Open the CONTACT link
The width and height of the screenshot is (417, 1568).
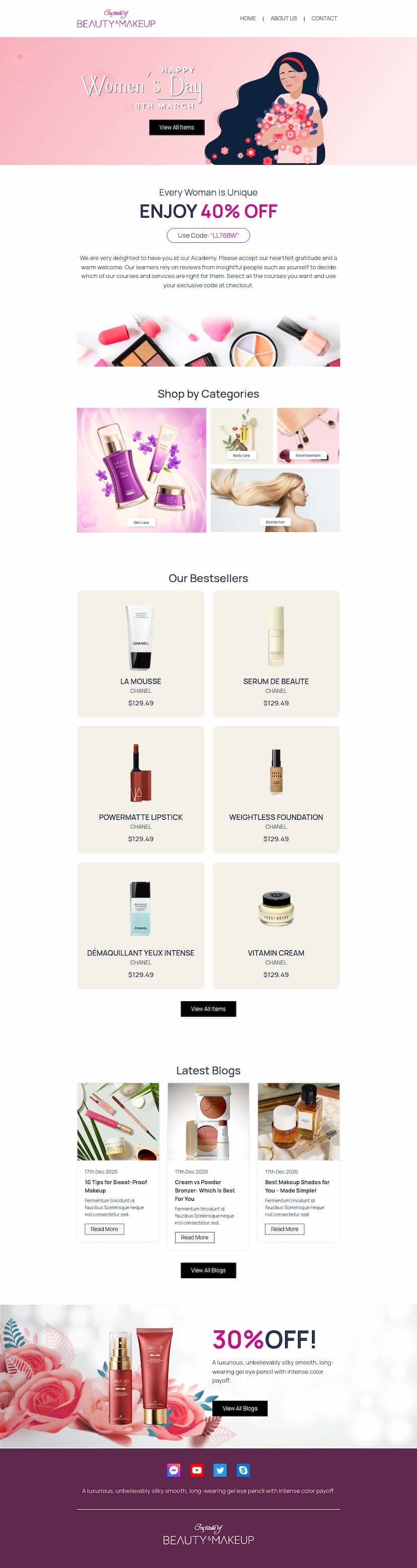point(324,18)
